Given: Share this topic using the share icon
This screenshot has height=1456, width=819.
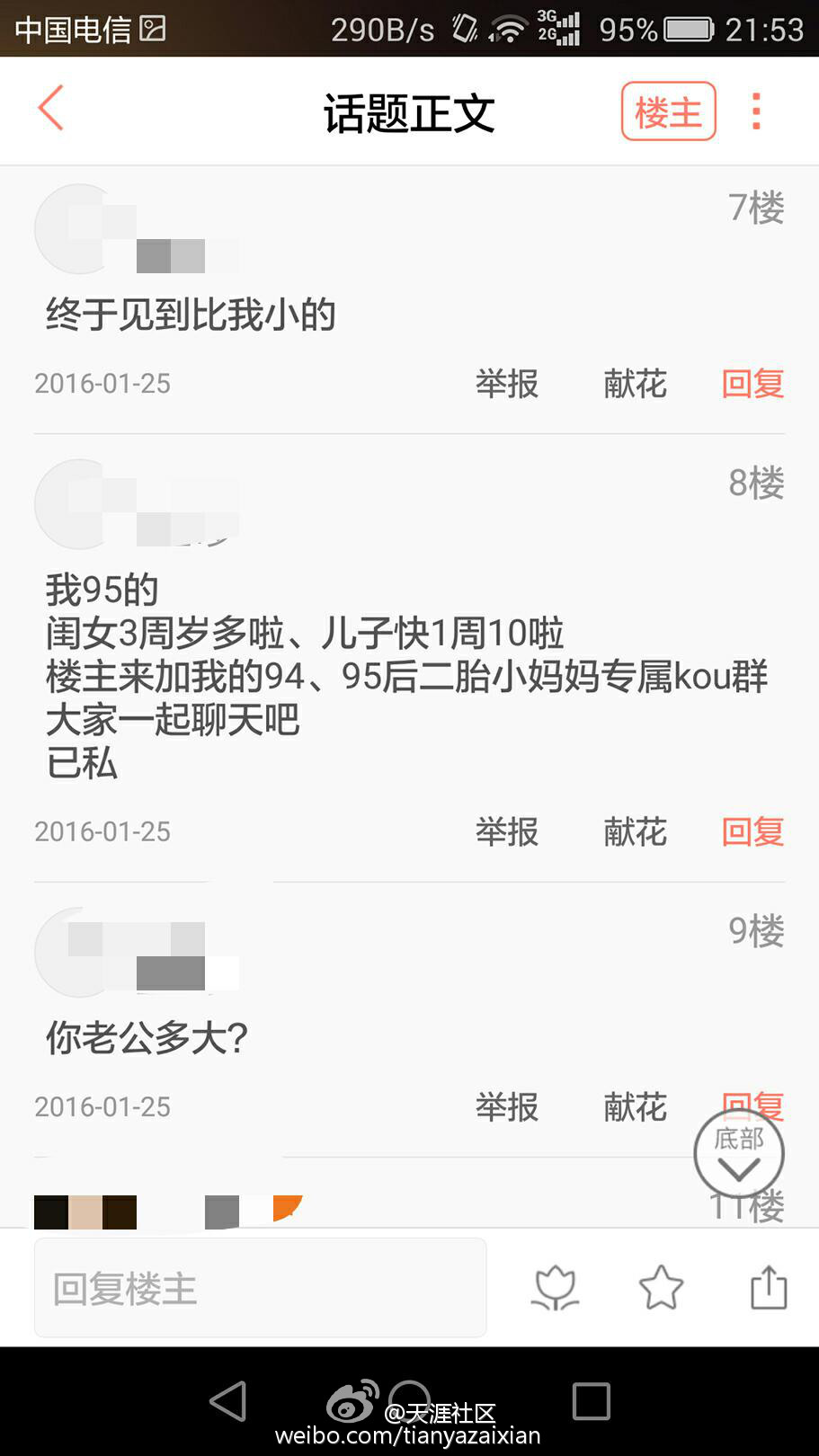Looking at the screenshot, I should point(769,1288).
